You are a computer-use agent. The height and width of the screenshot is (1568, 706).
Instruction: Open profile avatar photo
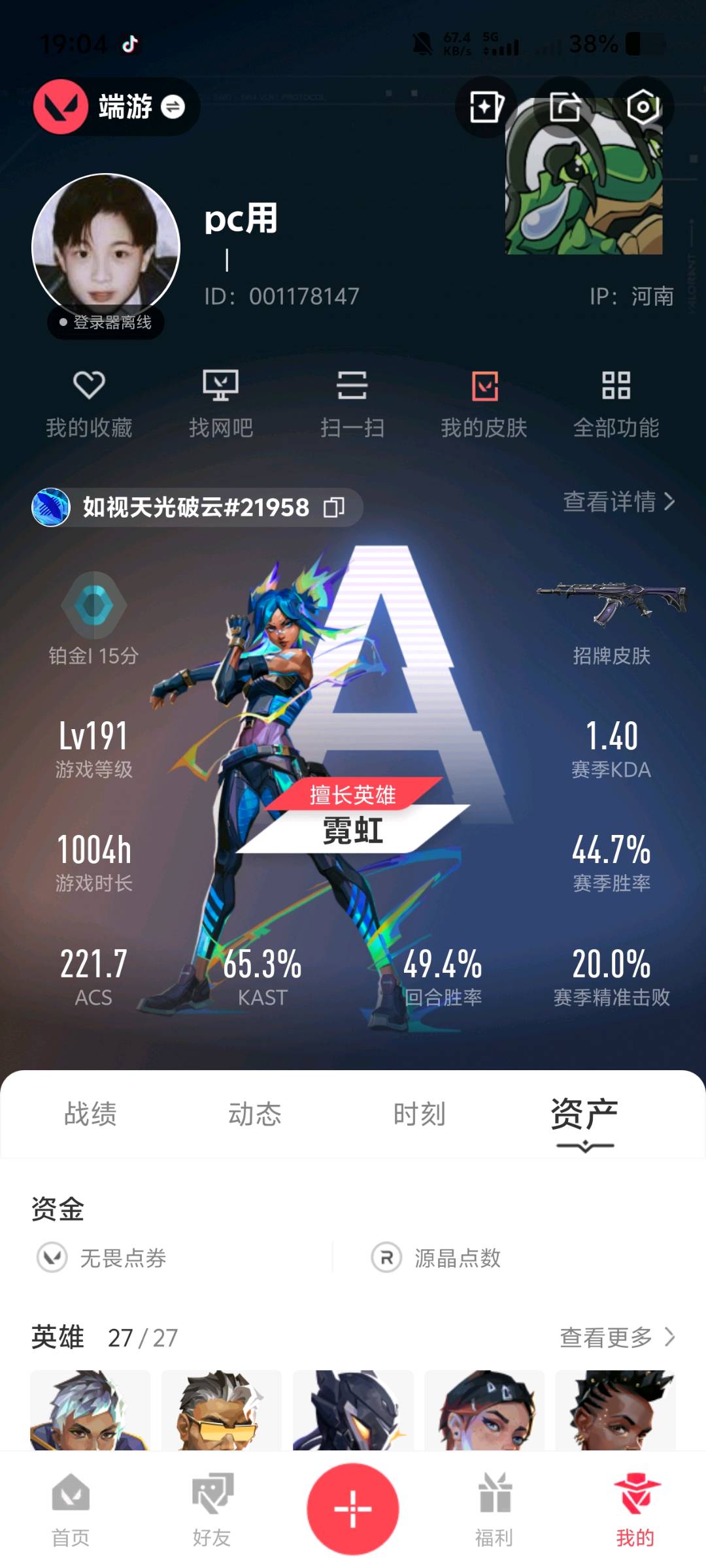[x=106, y=247]
